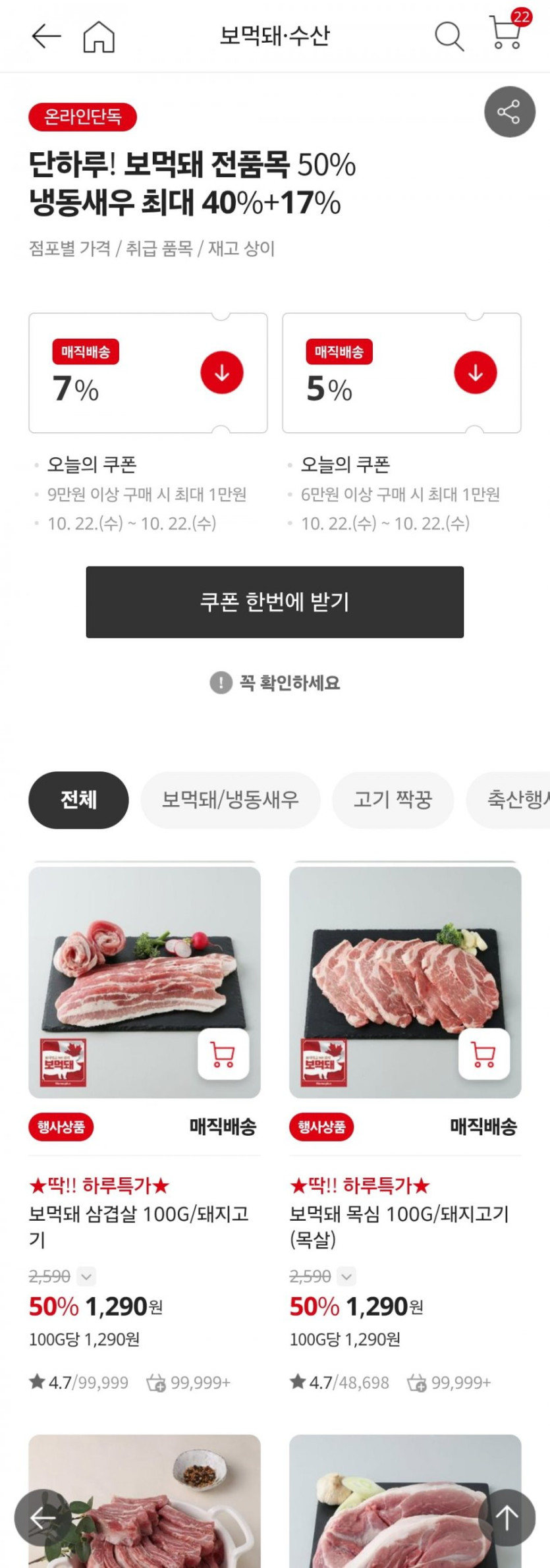Open 보먹돼 삼겹살 100G product
The height and width of the screenshot is (1568, 550).
coord(138,1226)
